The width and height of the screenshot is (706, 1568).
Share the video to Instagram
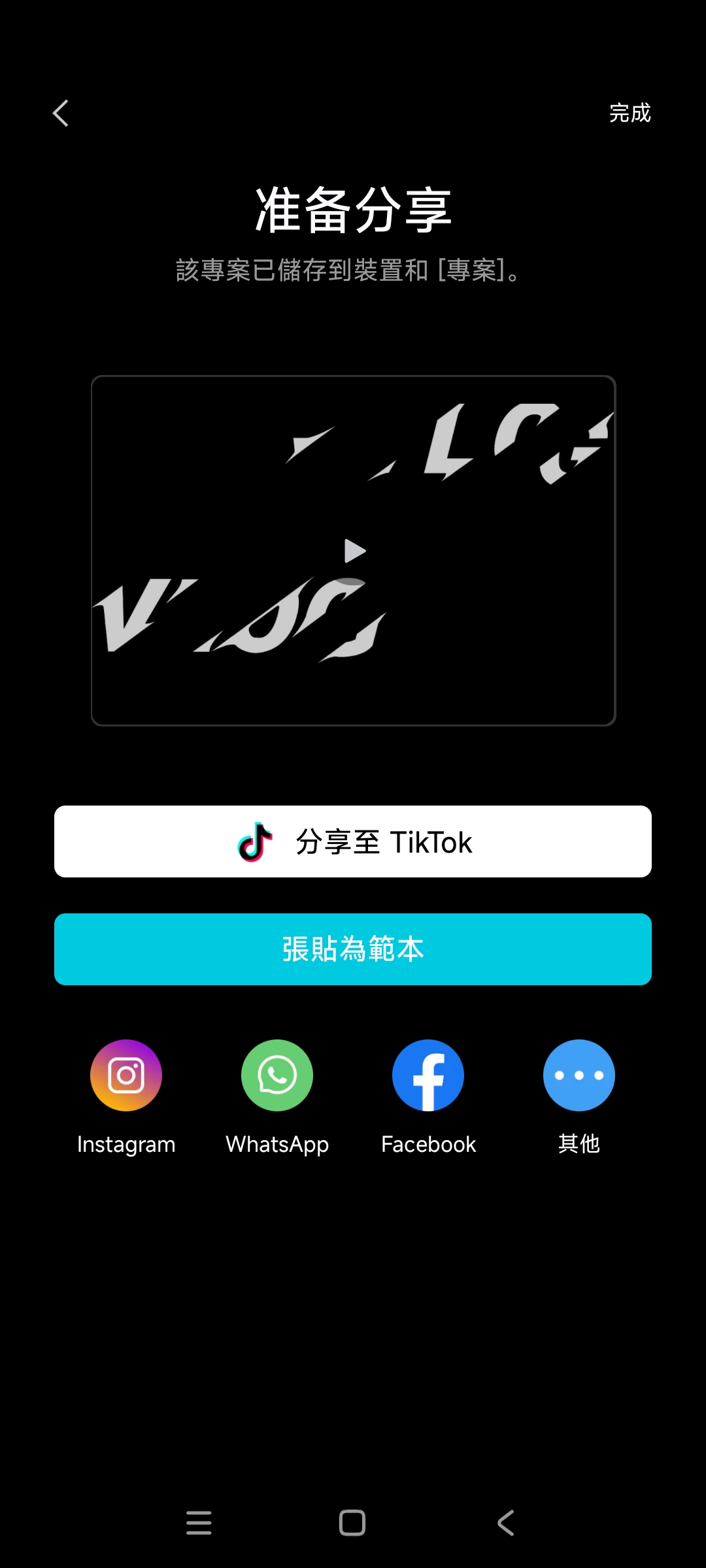pyautogui.click(x=126, y=1075)
